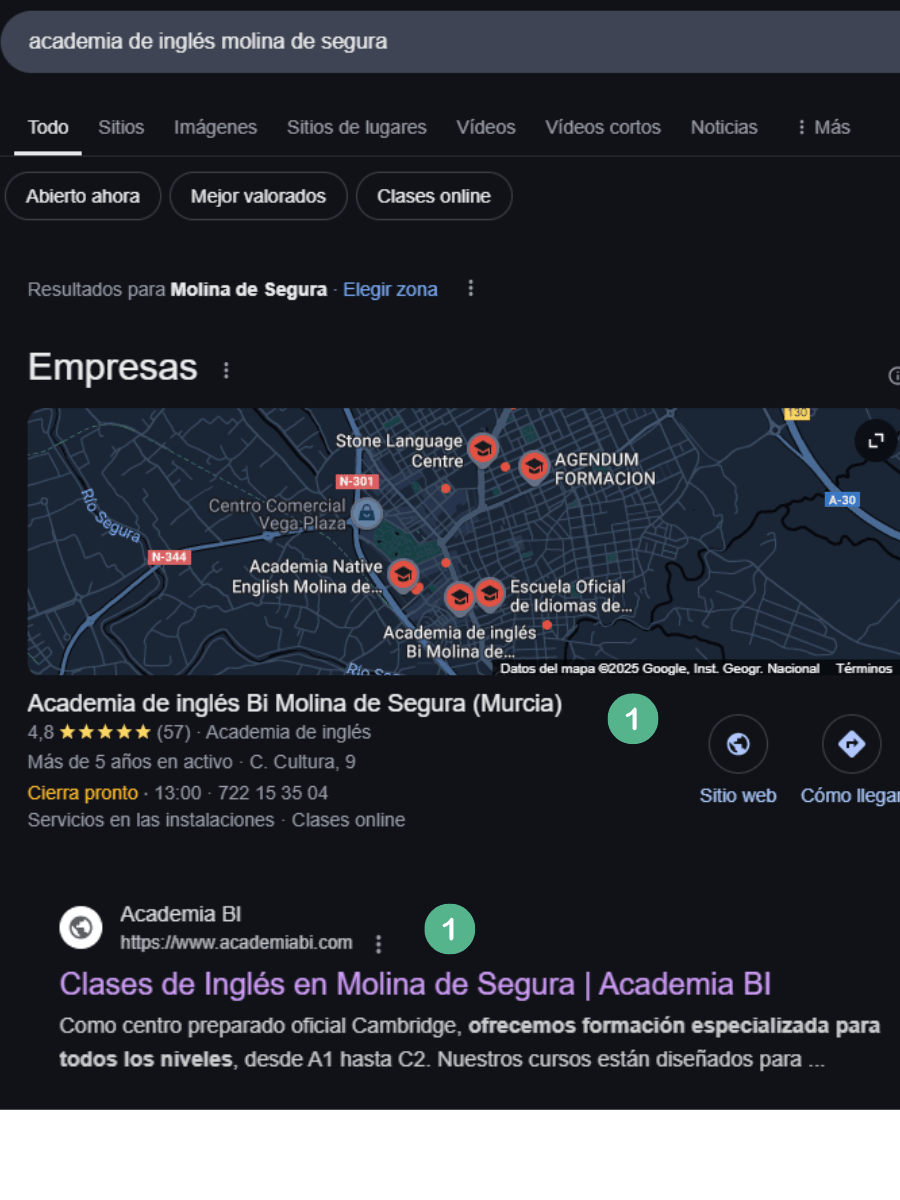Open the Empresas section overflow menu
This screenshot has height=1200, width=900.
click(226, 370)
